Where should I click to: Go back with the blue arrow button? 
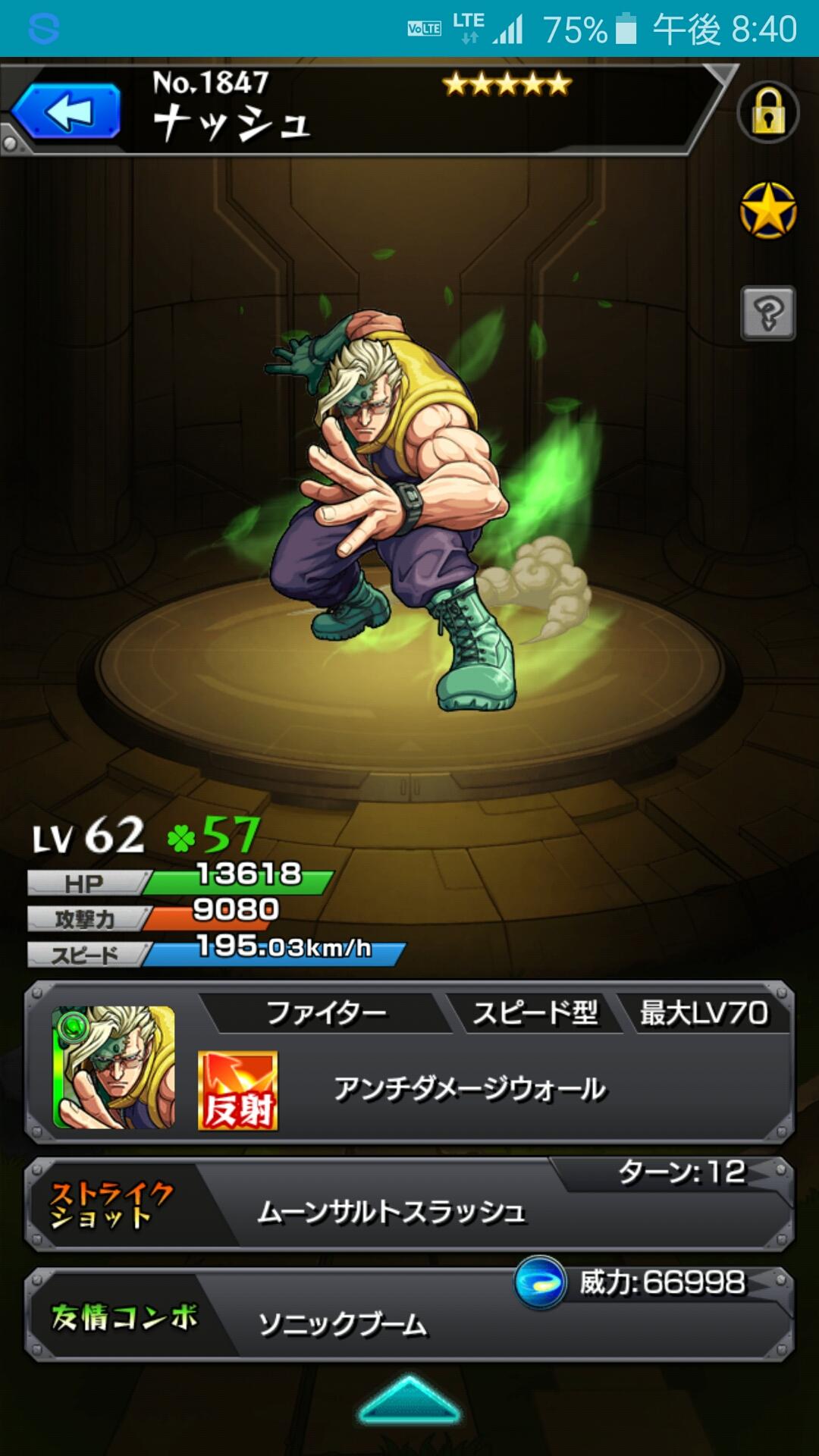pos(67,112)
